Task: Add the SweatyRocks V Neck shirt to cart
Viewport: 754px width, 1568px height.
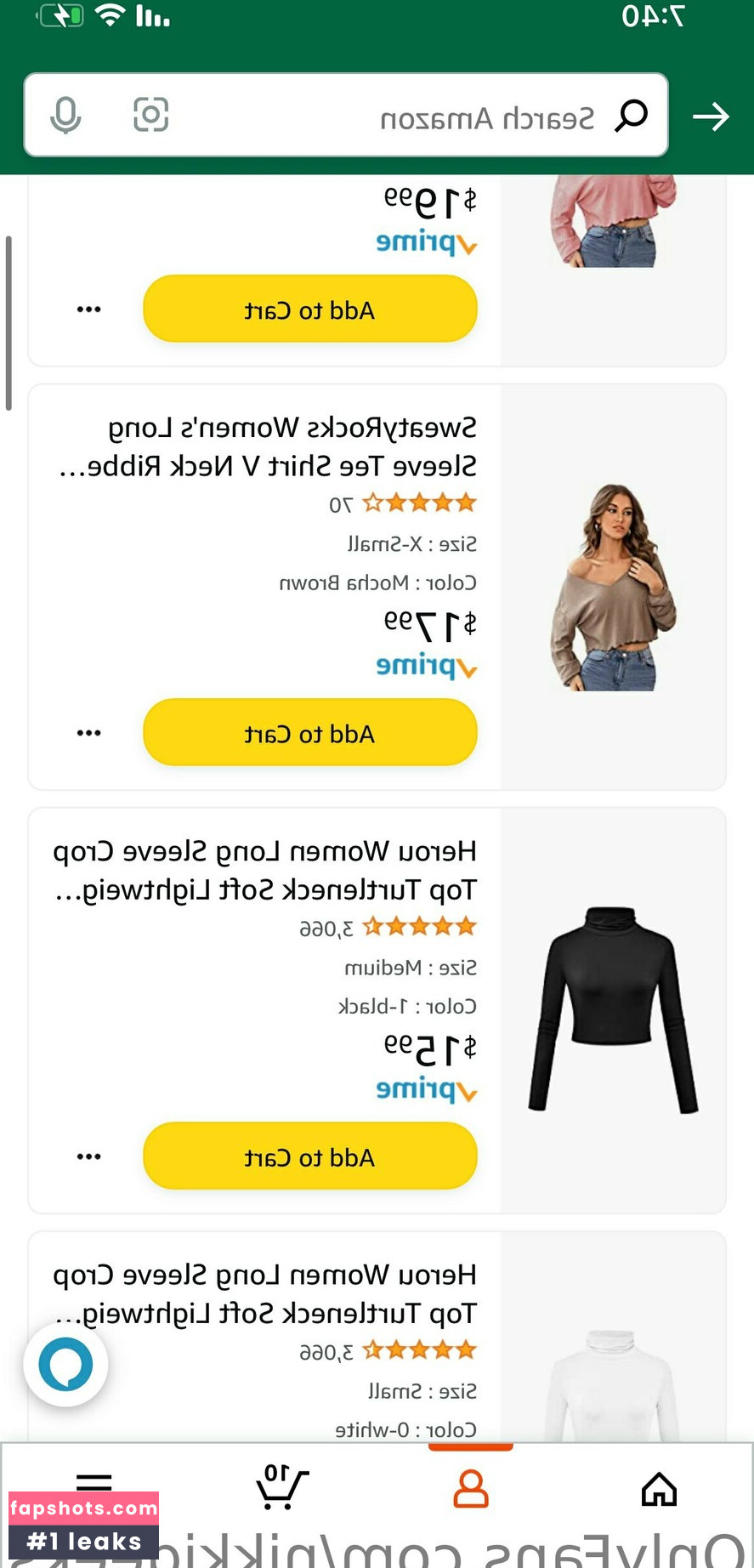Action: pos(310,732)
